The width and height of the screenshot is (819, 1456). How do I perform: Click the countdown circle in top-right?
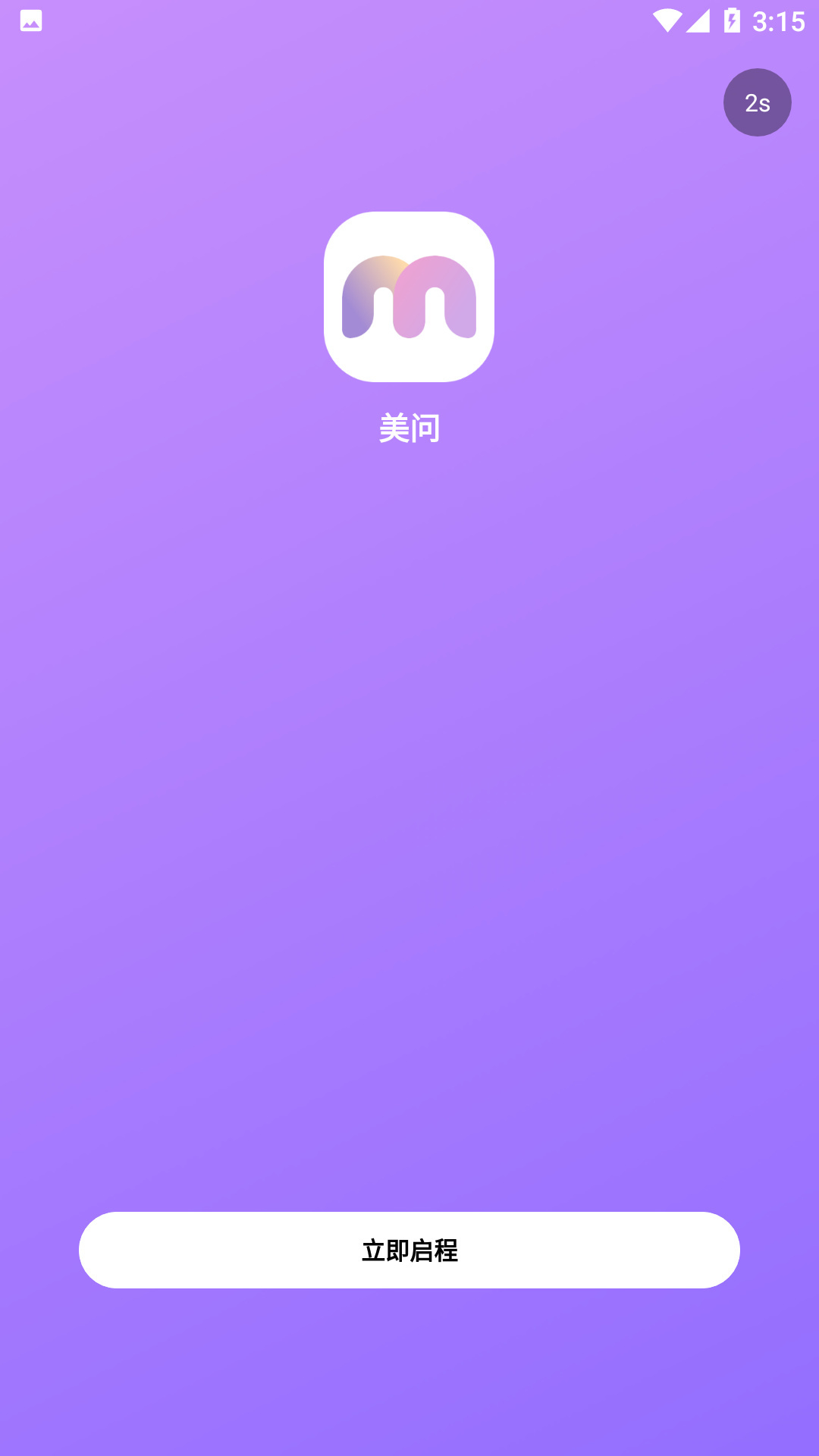[758, 102]
